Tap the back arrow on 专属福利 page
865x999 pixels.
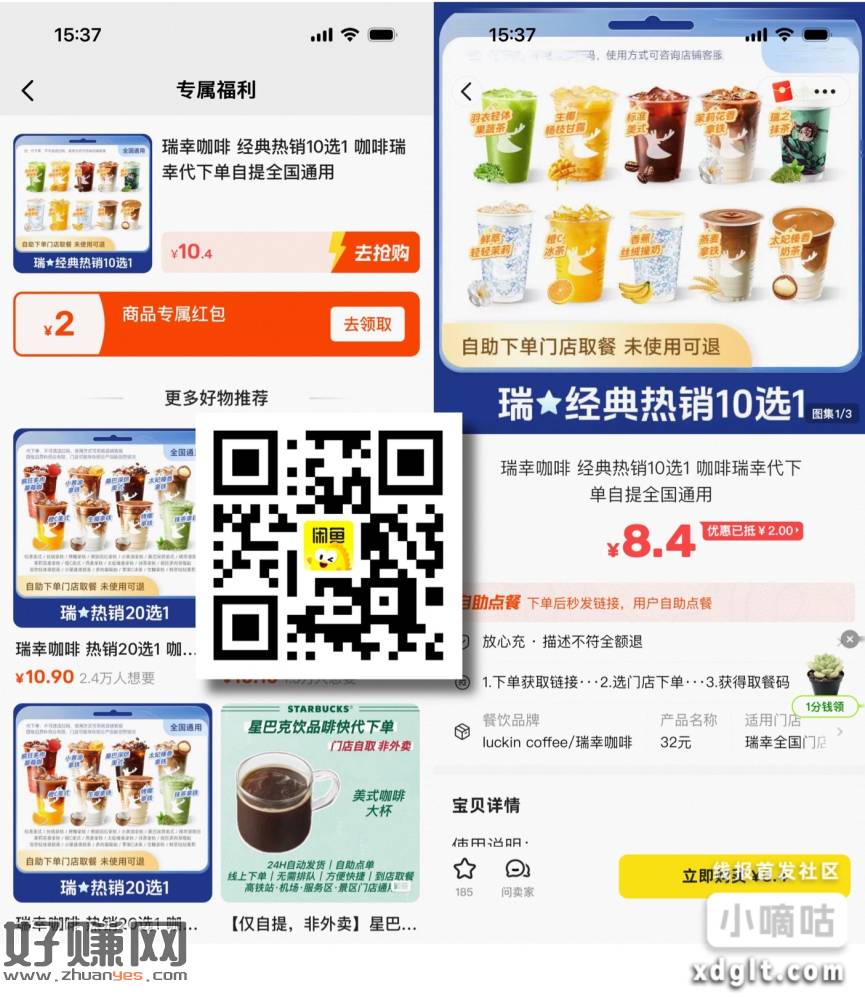click(x=26, y=90)
